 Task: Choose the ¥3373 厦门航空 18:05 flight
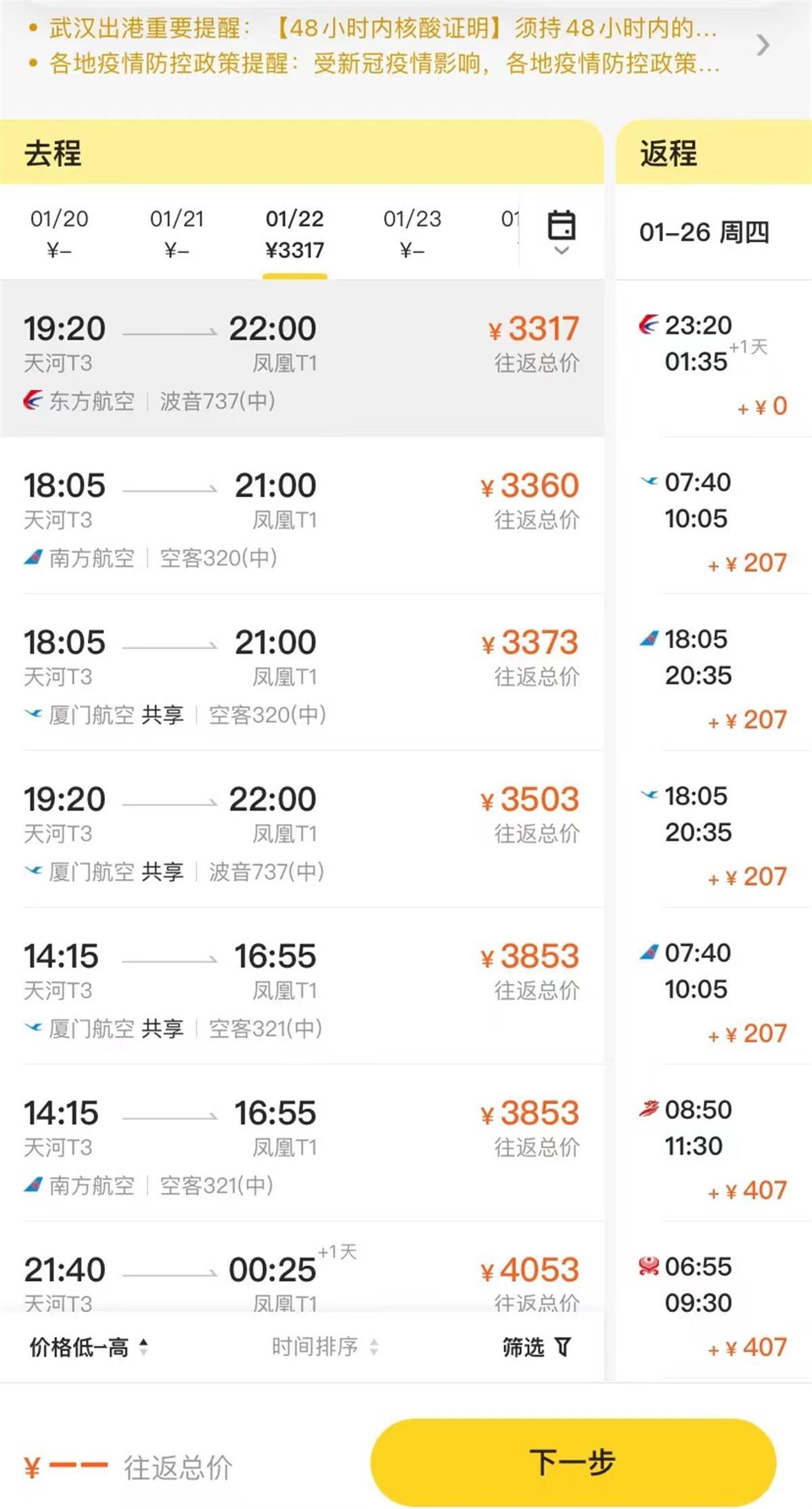point(301,673)
